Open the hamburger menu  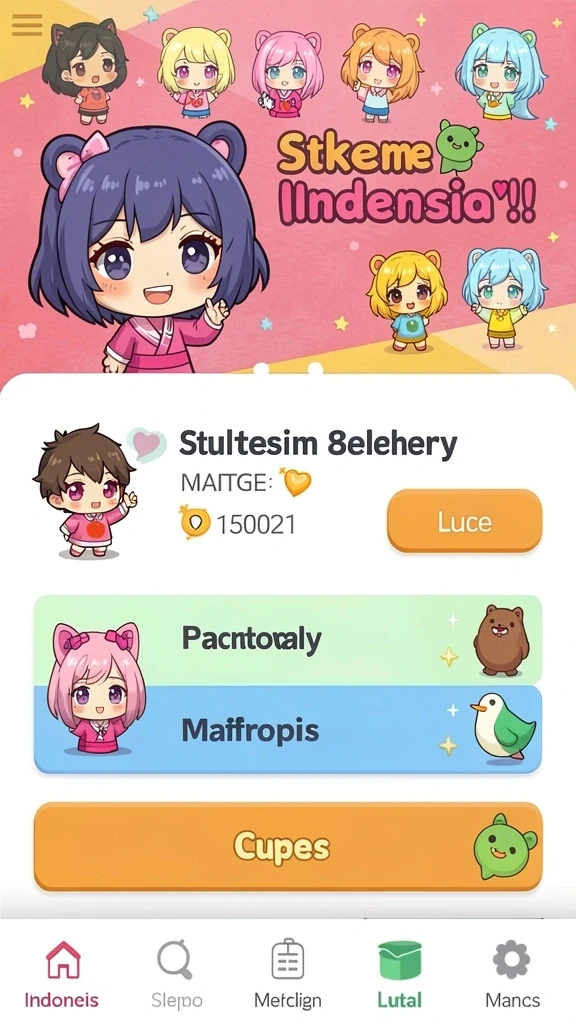(27, 25)
